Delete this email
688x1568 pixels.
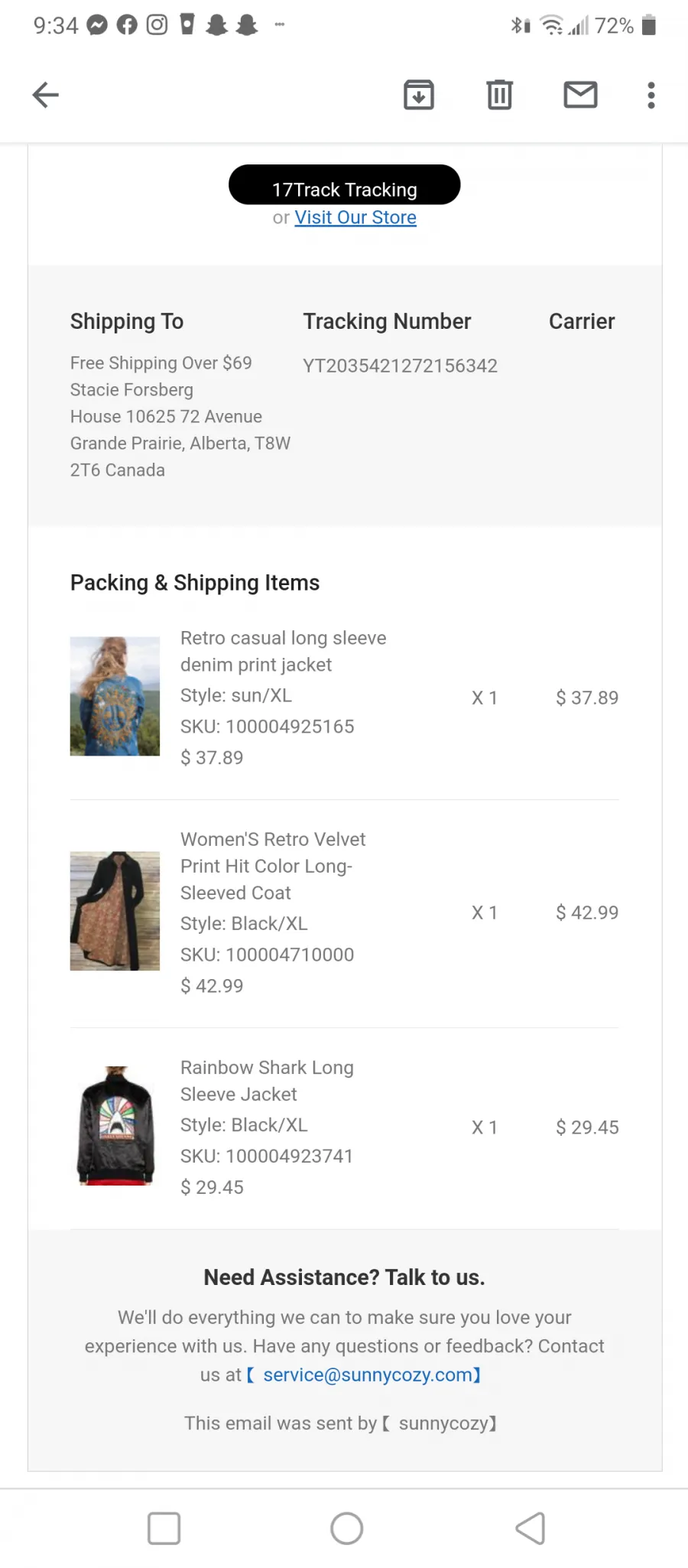pyautogui.click(x=499, y=95)
